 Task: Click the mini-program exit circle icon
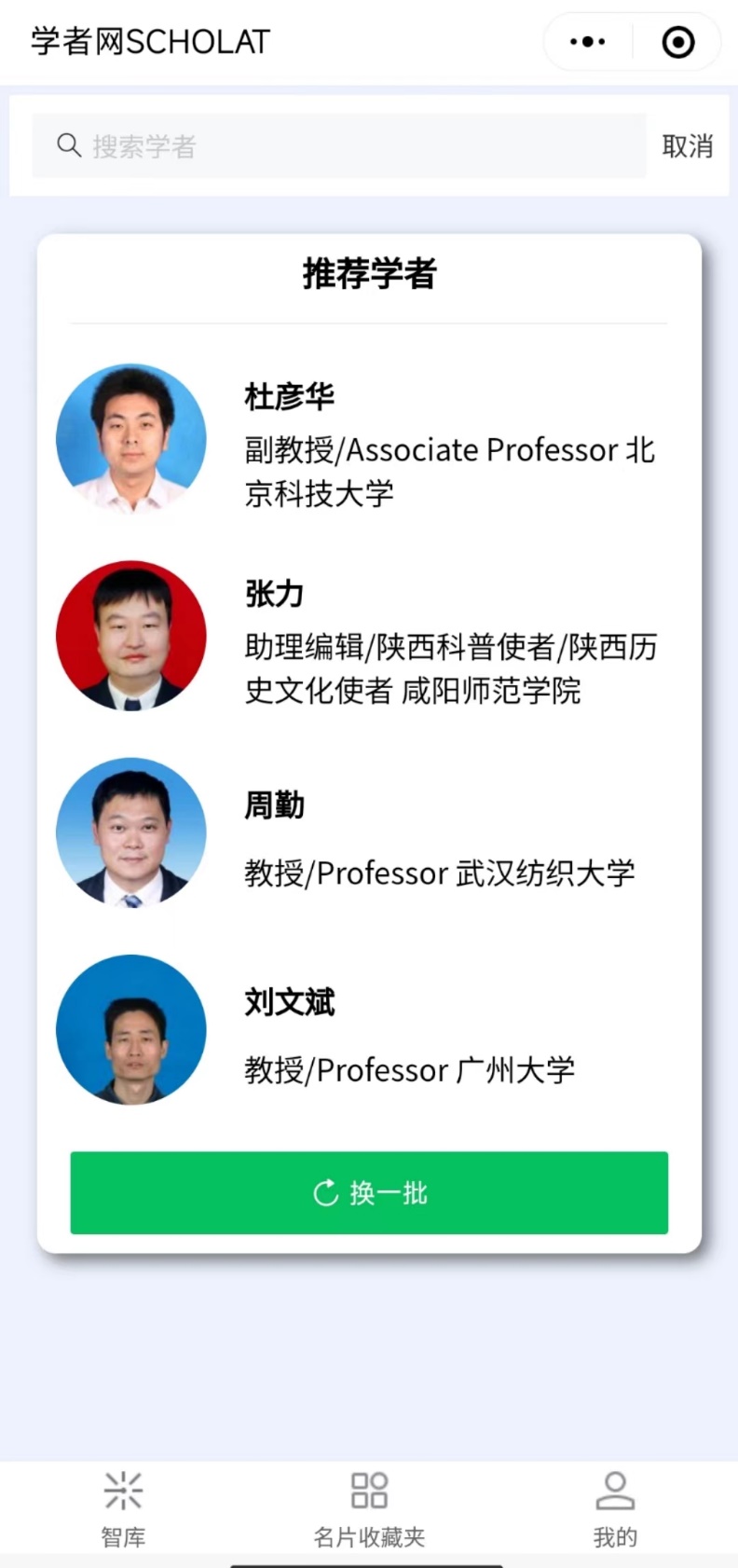click(x=677, y=41)
